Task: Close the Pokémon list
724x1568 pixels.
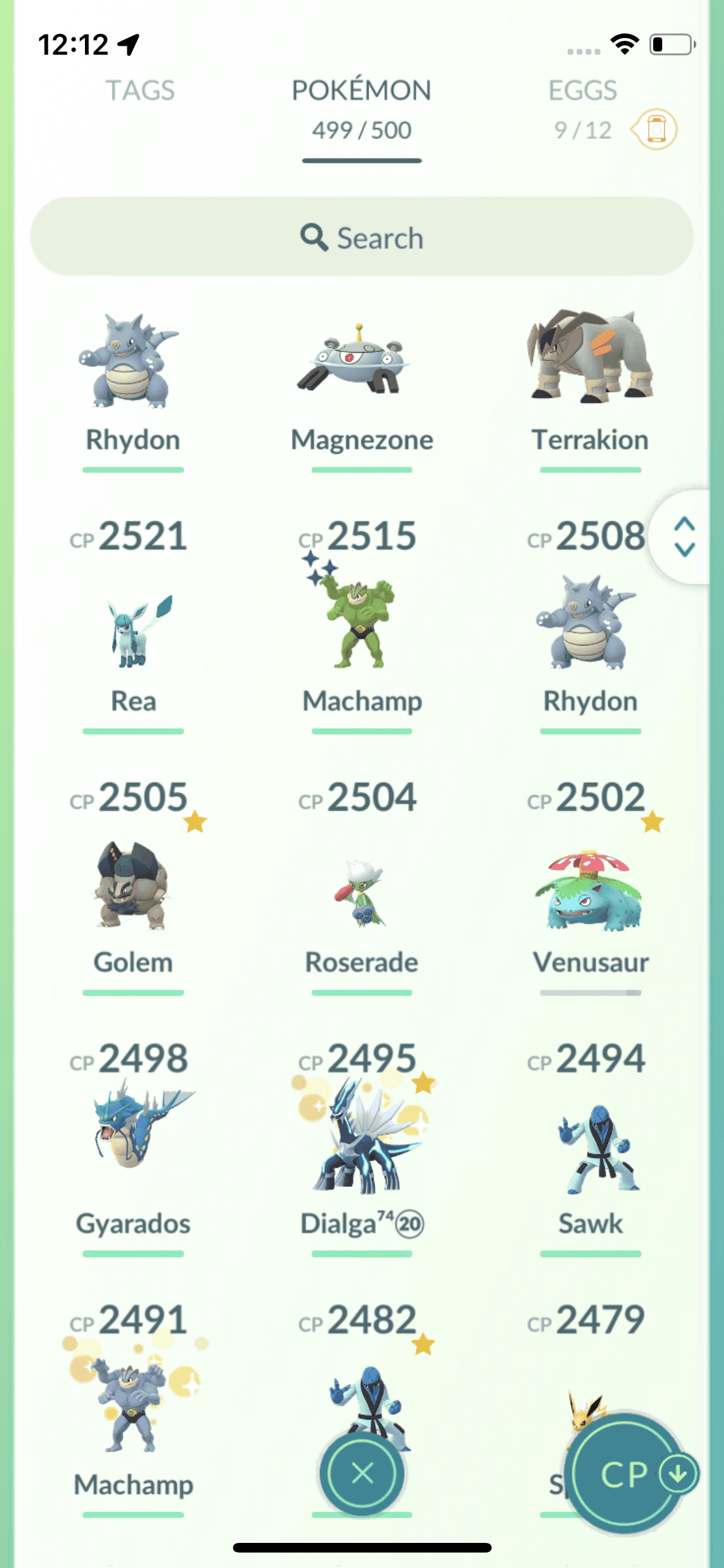Action: pyautogui.click(x=362, y=1473)
